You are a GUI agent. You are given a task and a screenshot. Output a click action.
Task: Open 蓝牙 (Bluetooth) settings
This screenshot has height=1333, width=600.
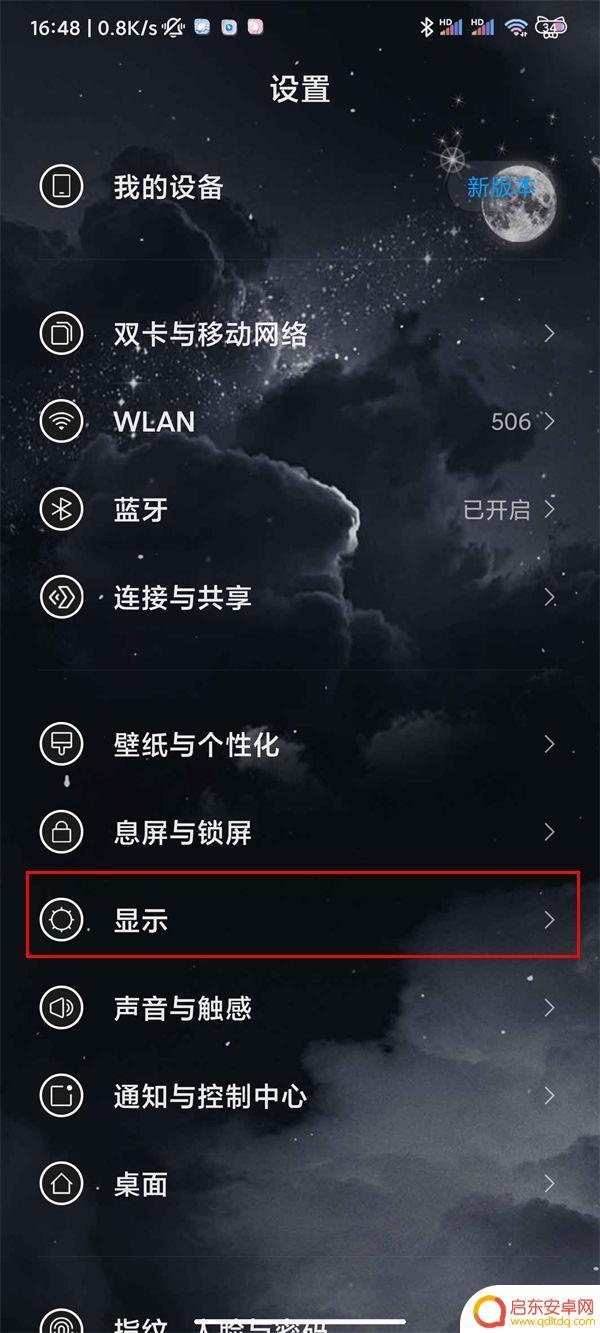click(140, 510)
